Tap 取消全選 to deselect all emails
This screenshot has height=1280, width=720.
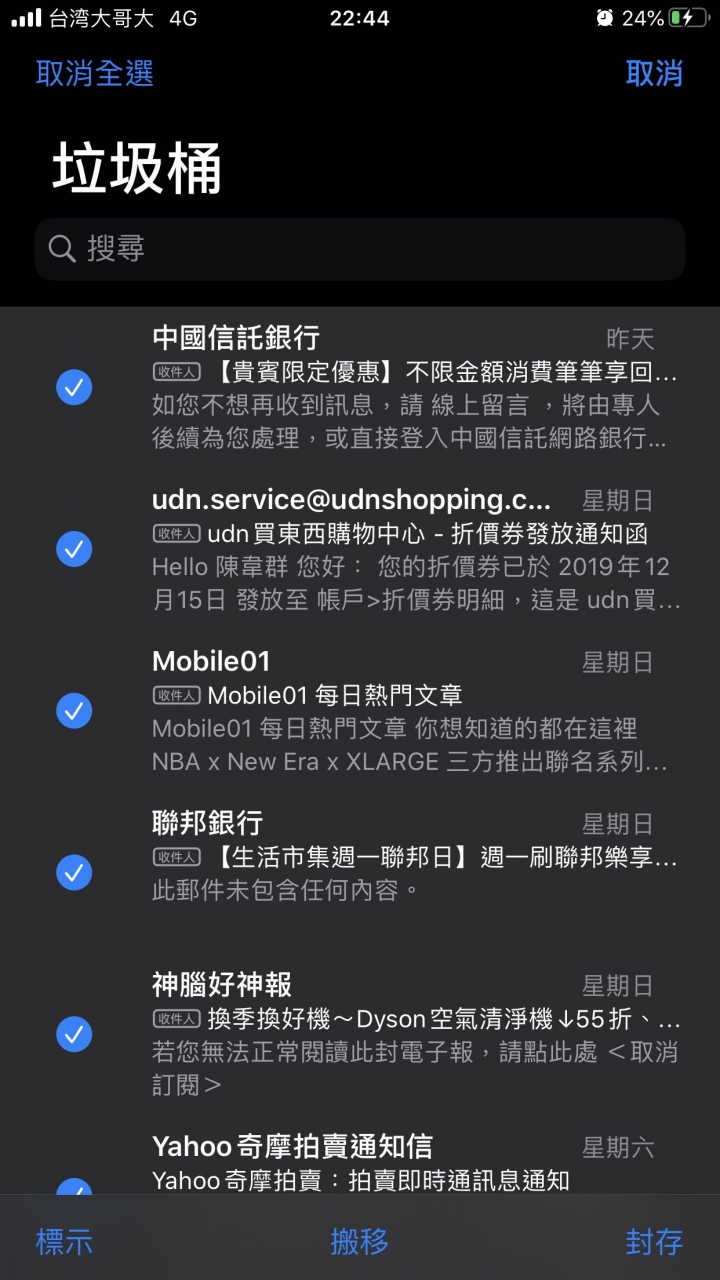pos(95,73)
